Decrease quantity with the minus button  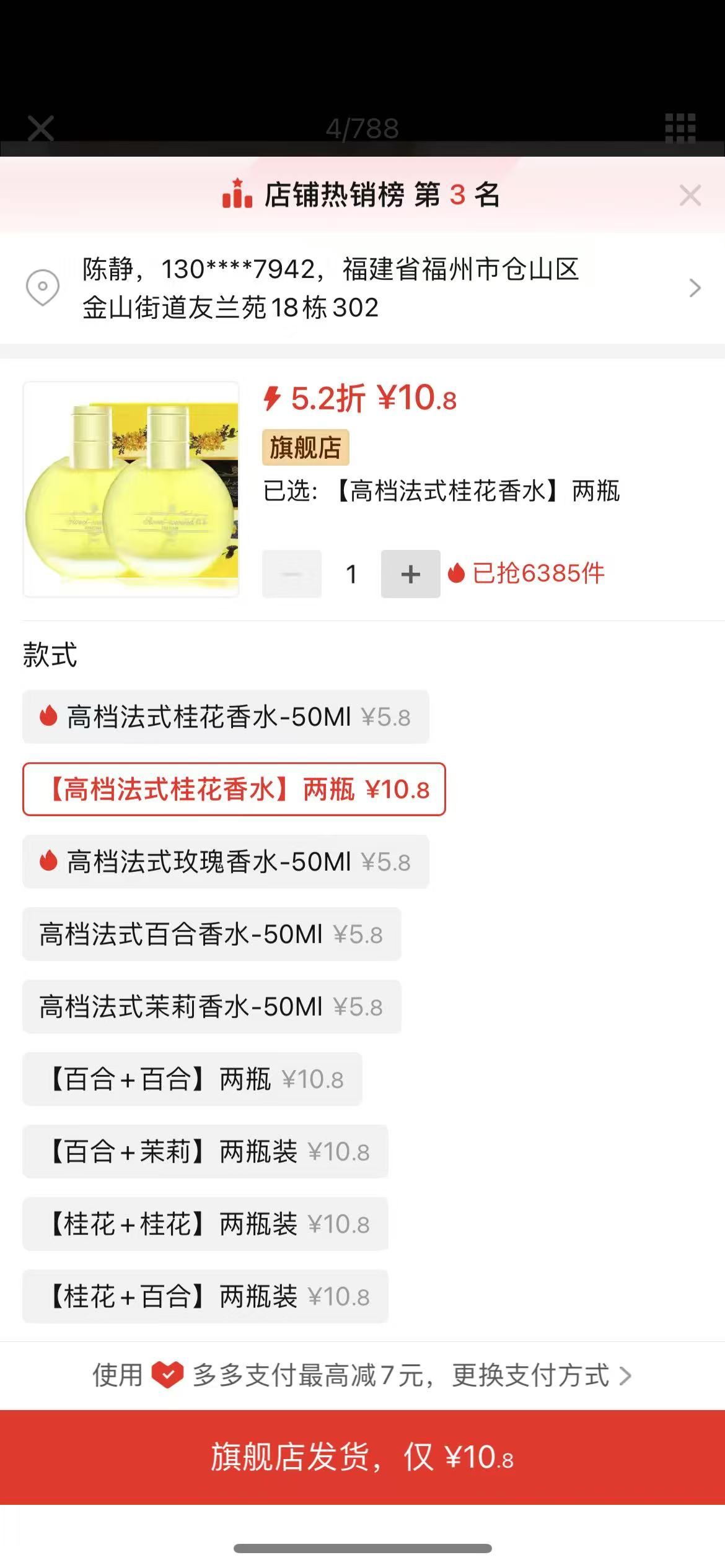coord(292,574)
